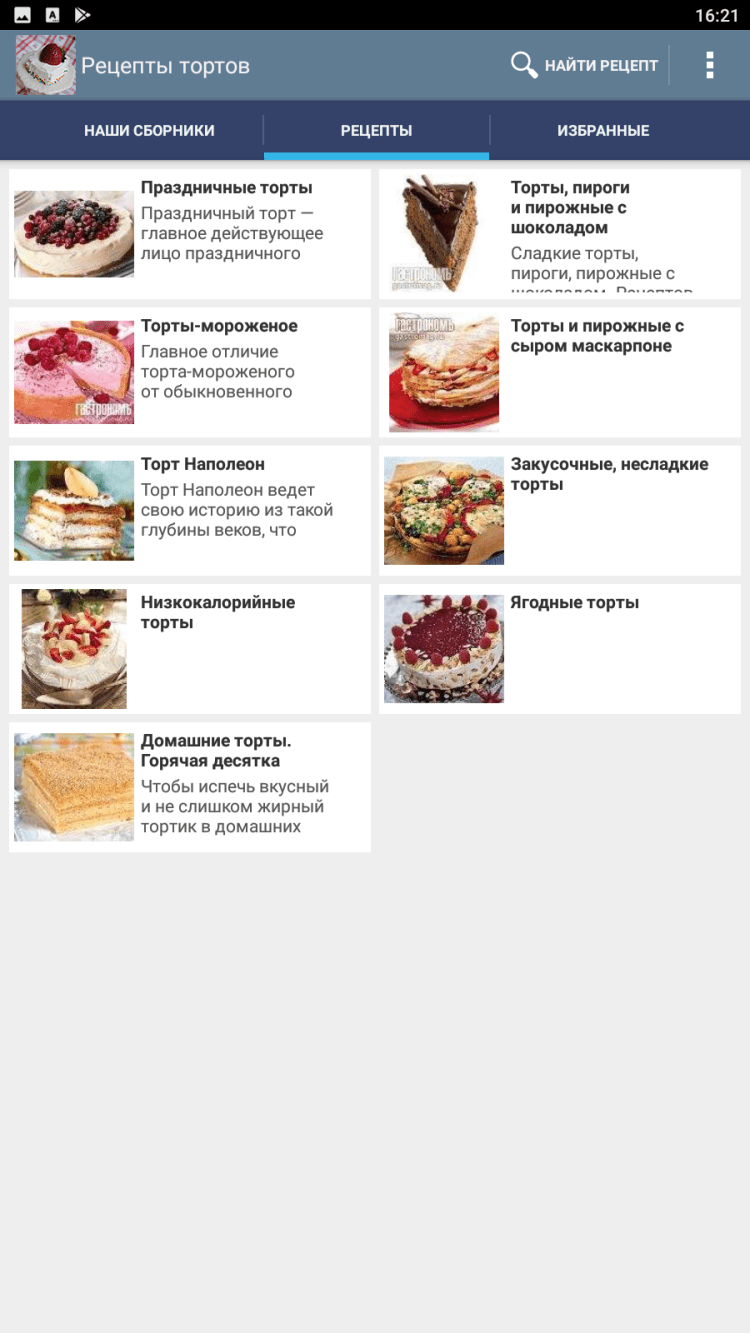
Task: Open Торты, пироги и пирожные с шоколадом
Action: 560,234
